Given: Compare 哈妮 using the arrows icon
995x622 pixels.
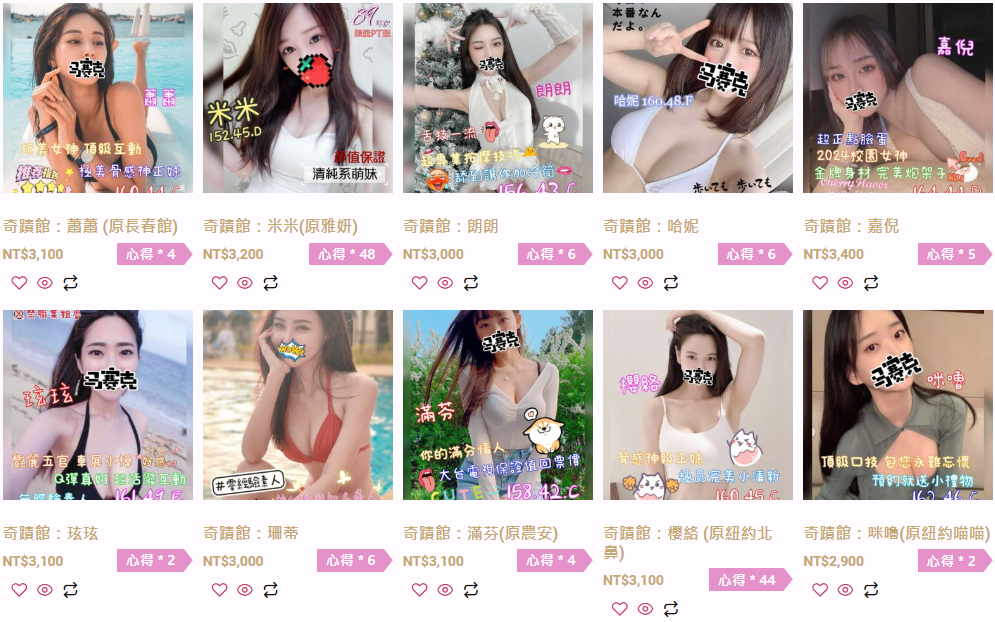Looking at the screenshot, I should tap(671, 283).
